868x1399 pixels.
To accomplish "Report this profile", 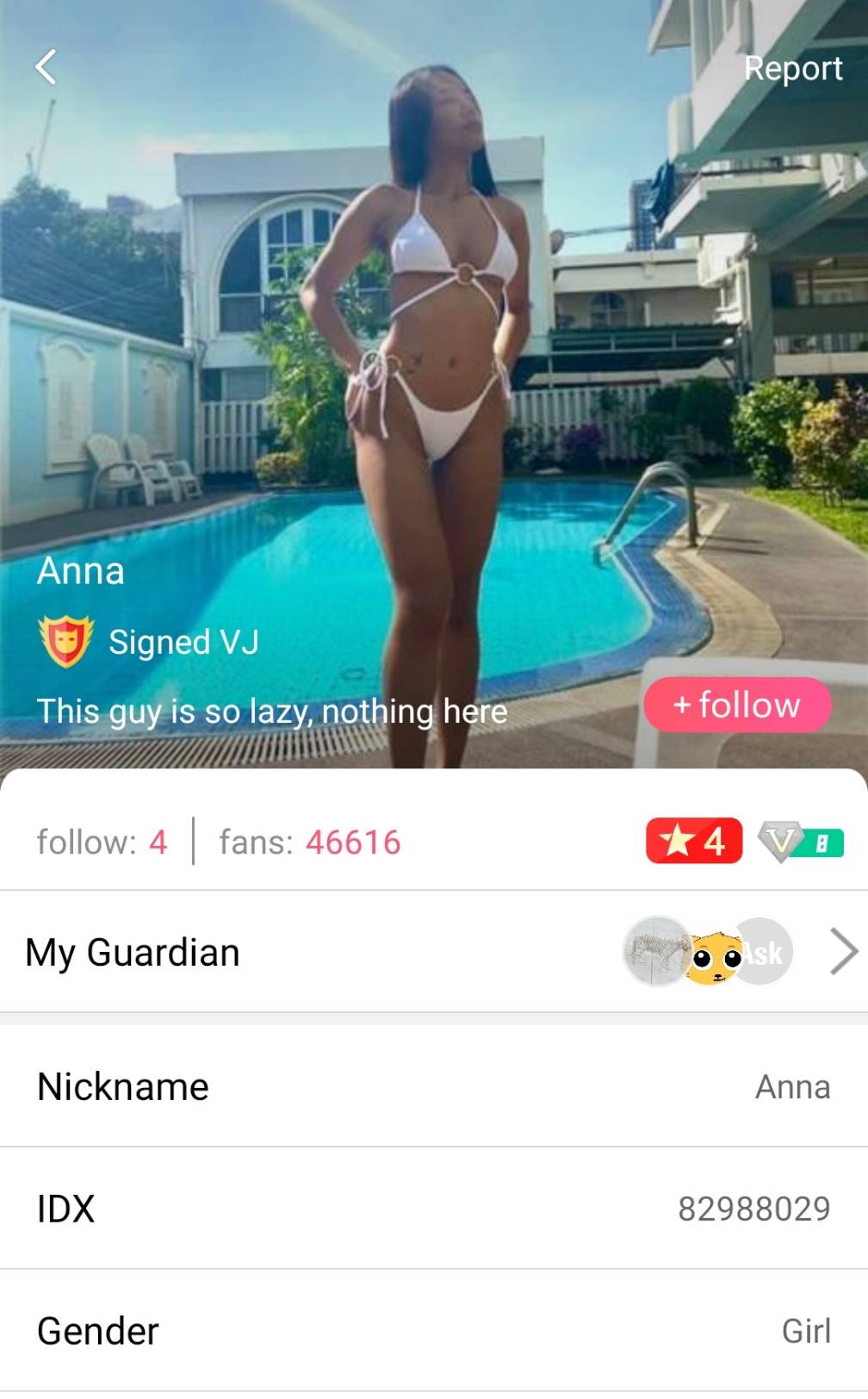I will pyautogui.click(x=792, y=68).
